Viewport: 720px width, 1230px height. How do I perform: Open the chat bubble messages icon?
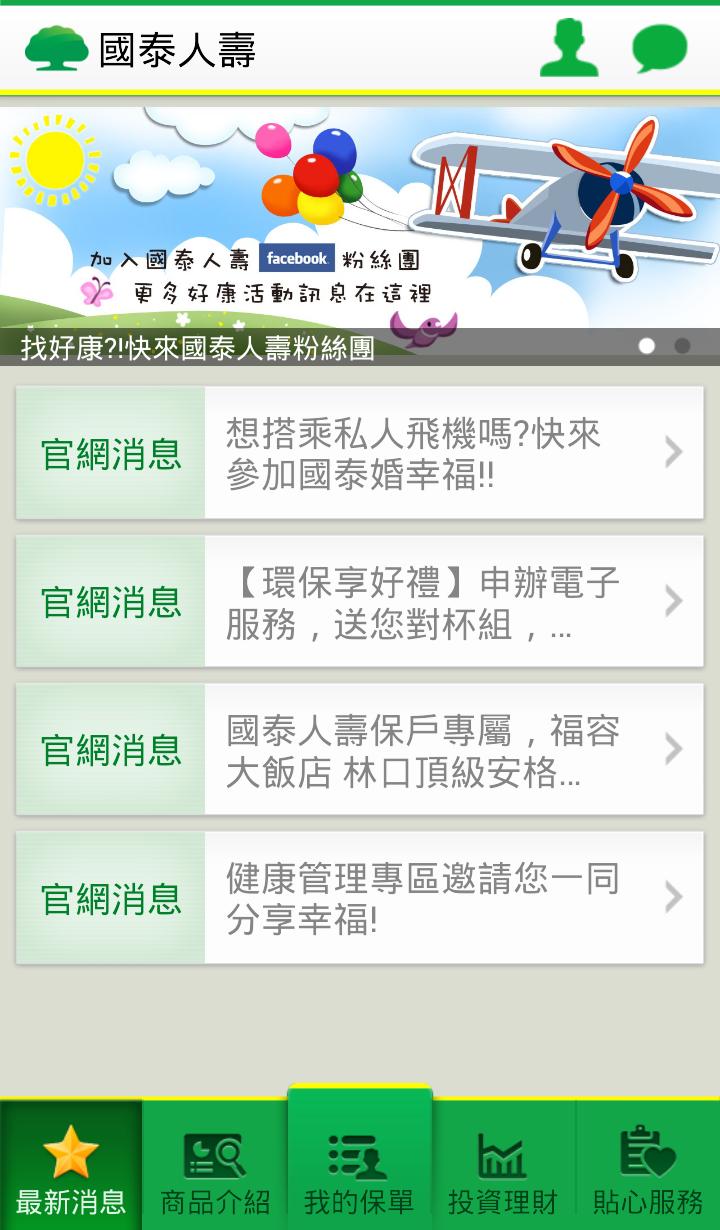[660, 48]
